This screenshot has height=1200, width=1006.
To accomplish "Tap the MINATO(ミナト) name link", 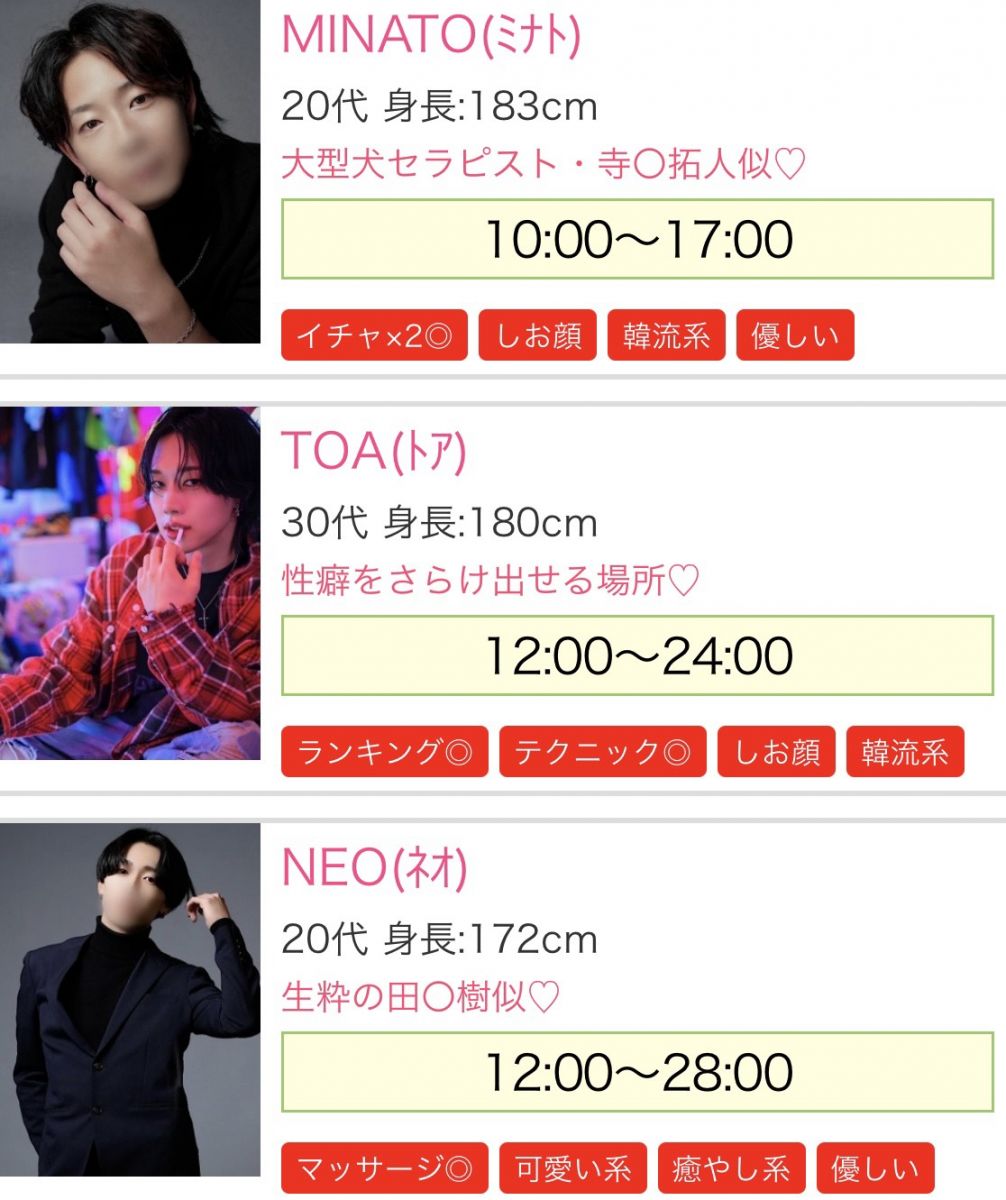I will point(431,36).
